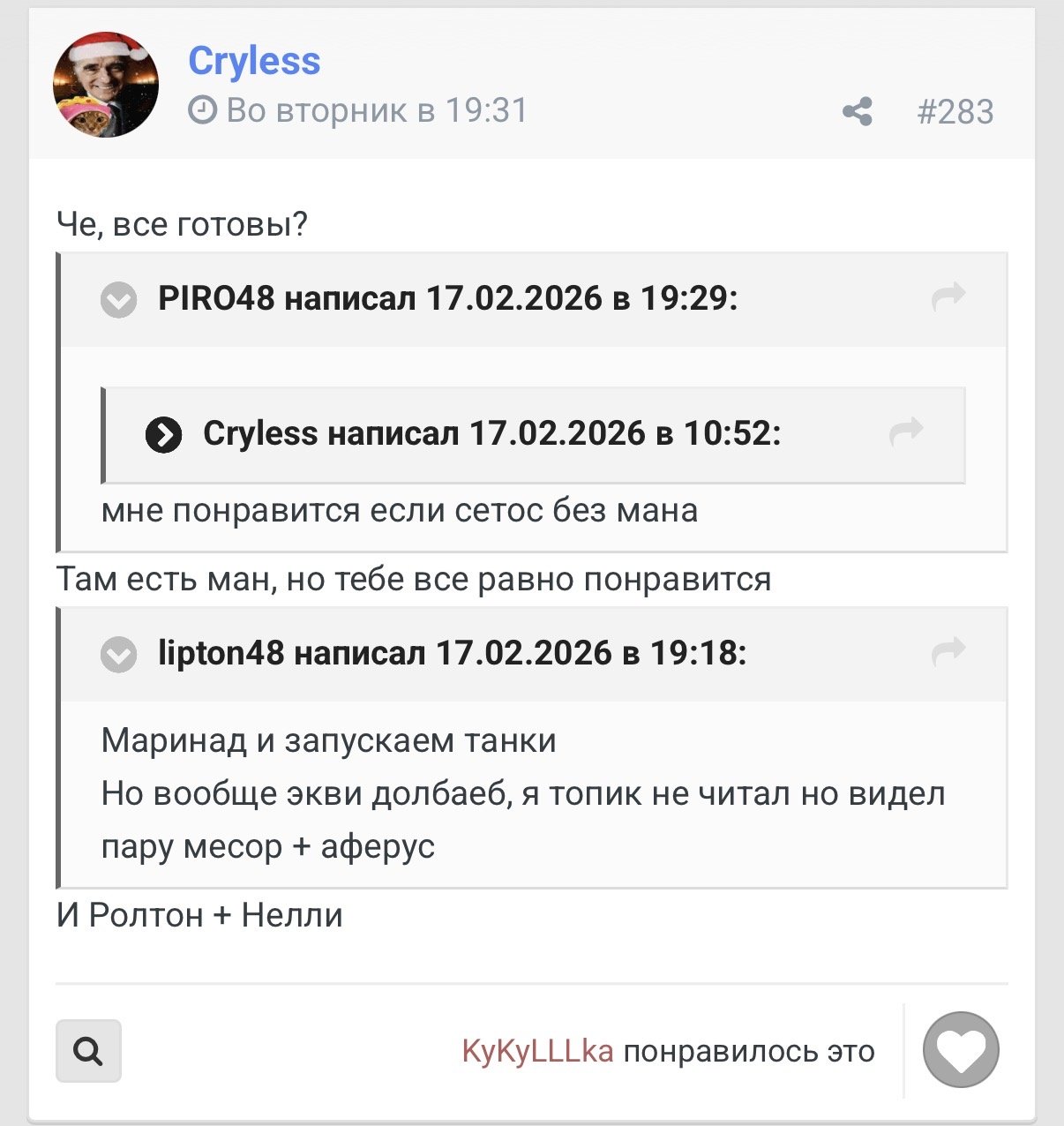
Task: Collapse the lipton48 quote block
Action: coord(119,655)
